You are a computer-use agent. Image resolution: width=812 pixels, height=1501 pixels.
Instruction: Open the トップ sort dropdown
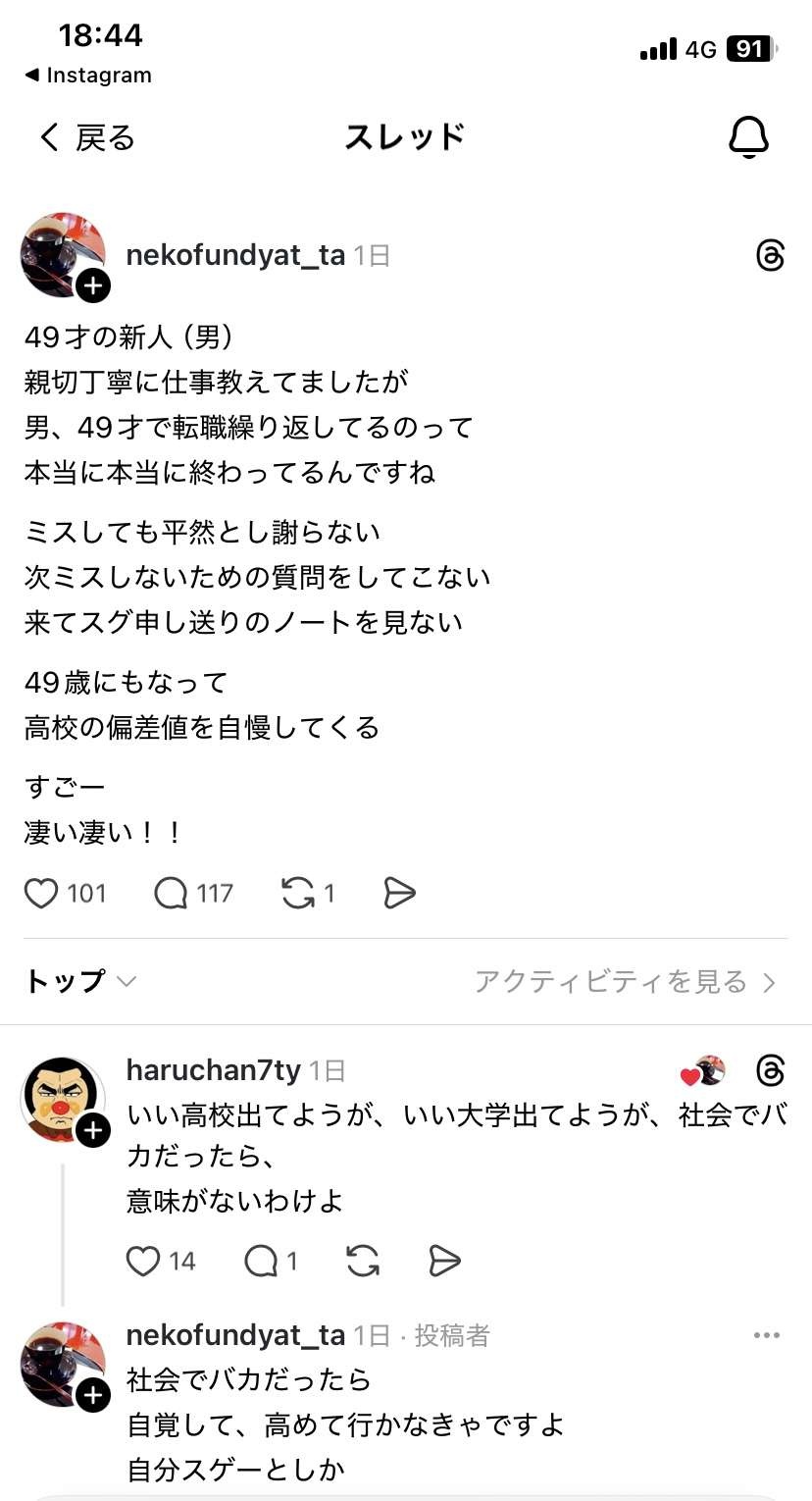[x=80, y=981]
